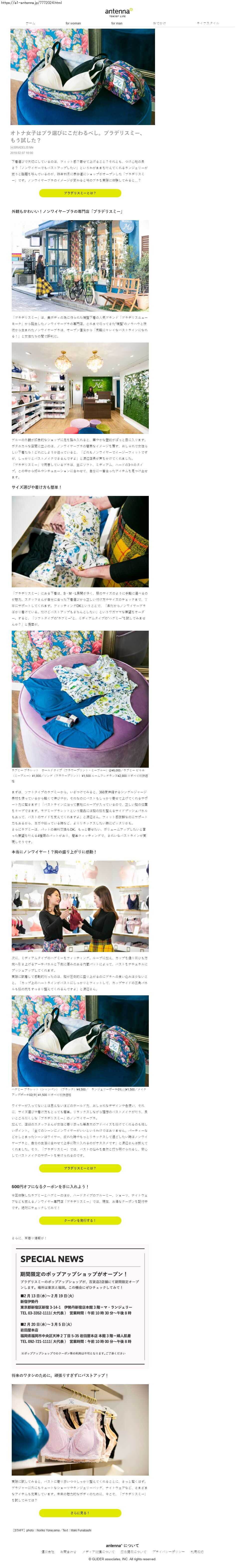Open the BRADELIS Me source link
Image resolution: width=245 pixels, height=1568 pixels.
tap(22, 147)
